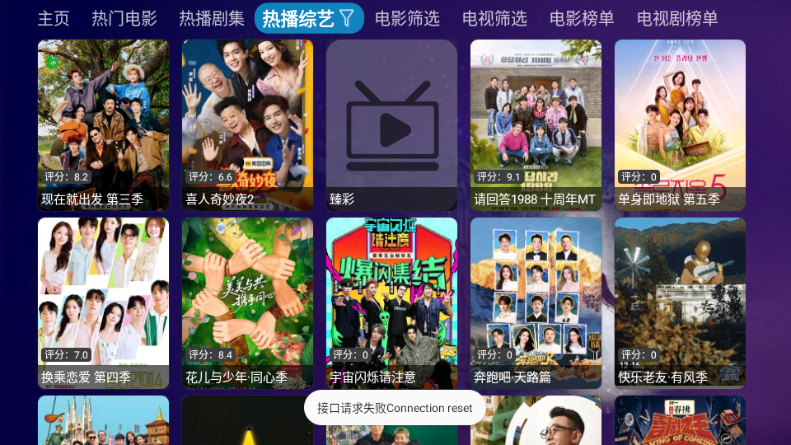Open 奔跑吧·天路篇 show card
This screenshot has width=791, height=445.
536,303
